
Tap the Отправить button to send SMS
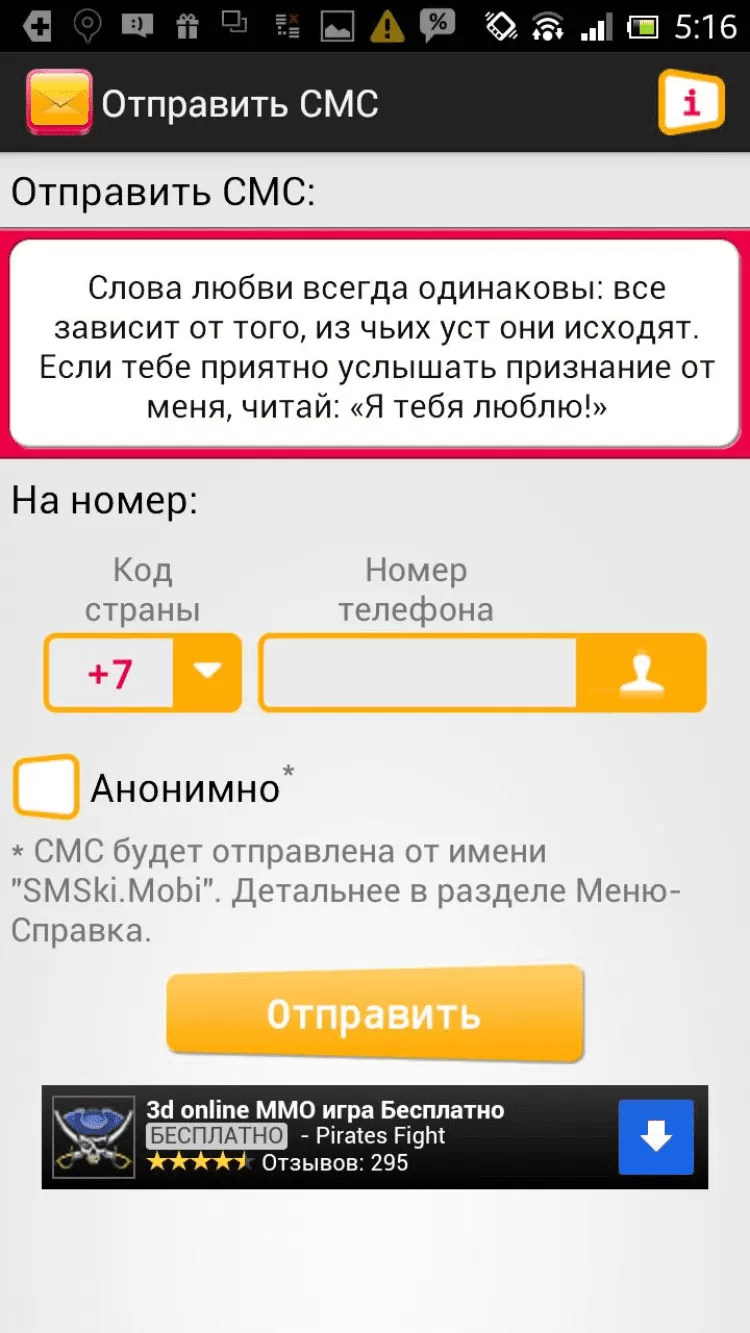pos(374,1013)
